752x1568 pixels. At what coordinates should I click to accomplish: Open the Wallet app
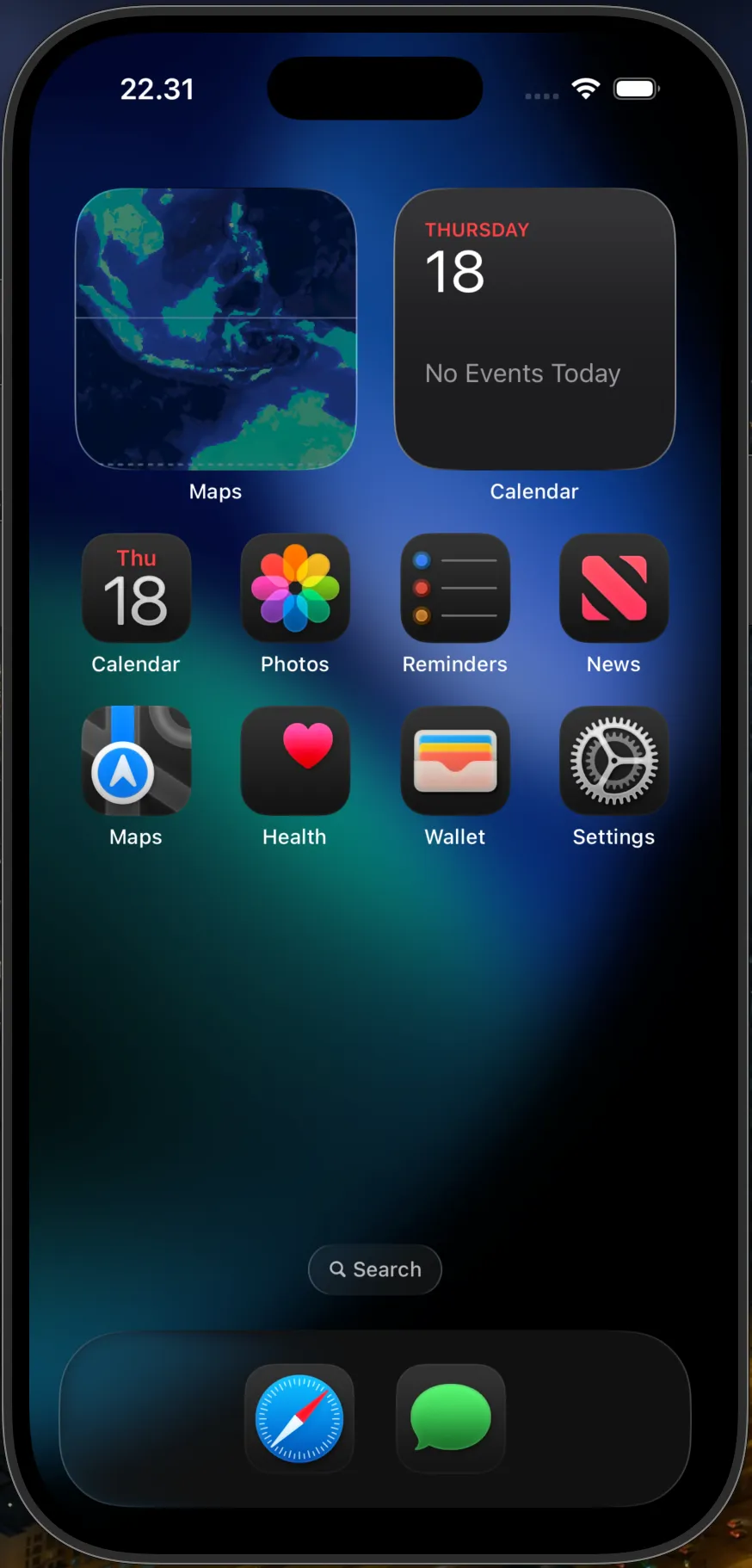(x=454, y=761)
